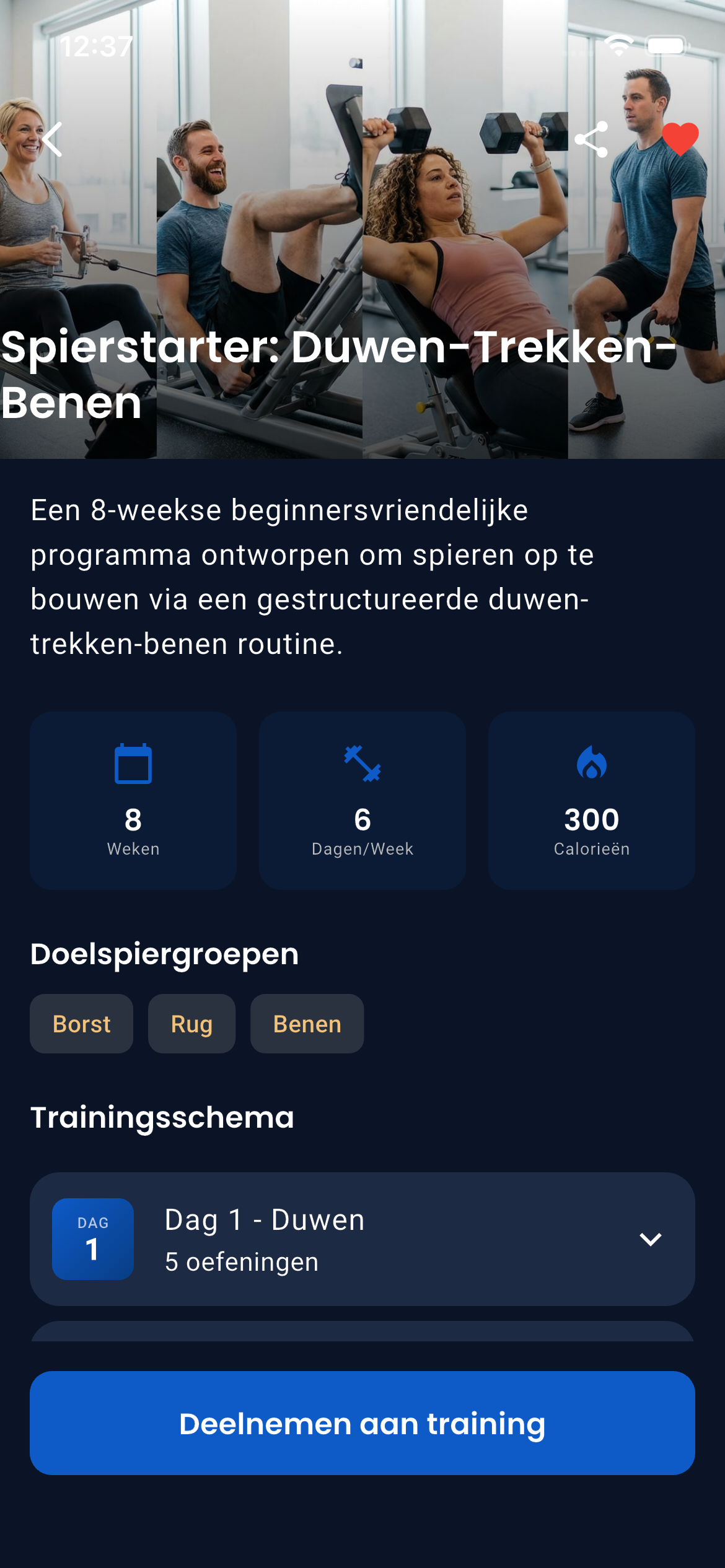
Task: Toggle the Rug muscle group chip
Action: click(x=191, y=1024)
